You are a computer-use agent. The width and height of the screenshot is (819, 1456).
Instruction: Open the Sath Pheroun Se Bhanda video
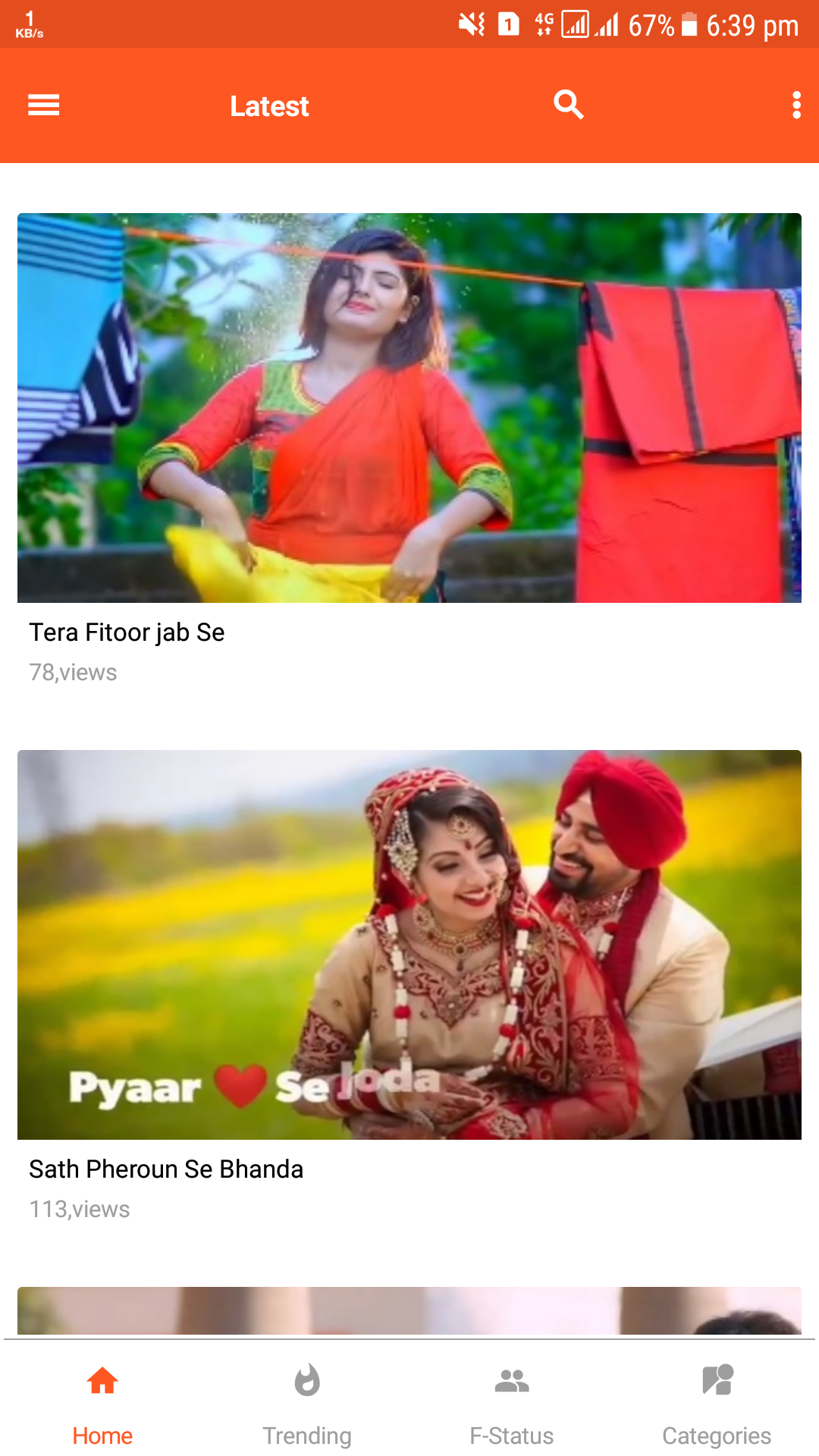pos(409,945)
